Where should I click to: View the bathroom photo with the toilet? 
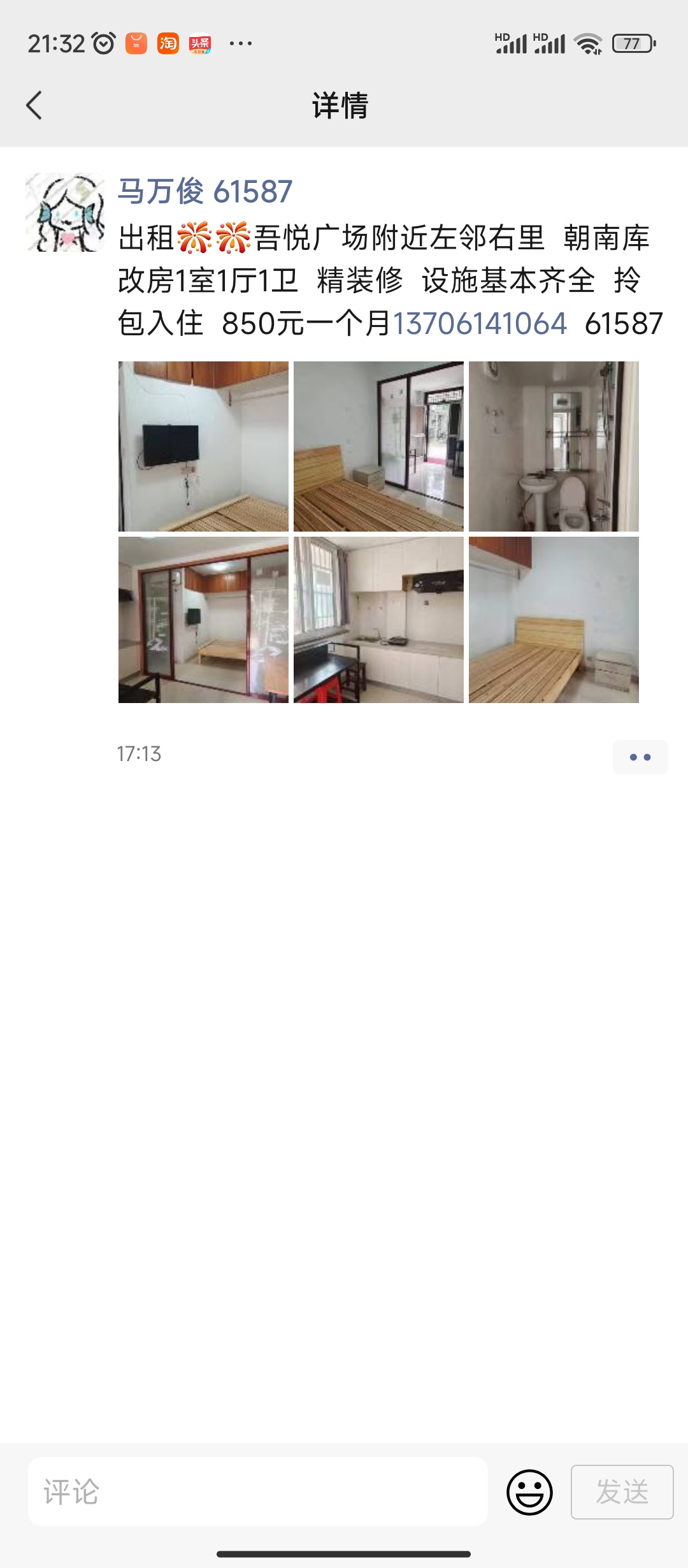coord(554,446)
